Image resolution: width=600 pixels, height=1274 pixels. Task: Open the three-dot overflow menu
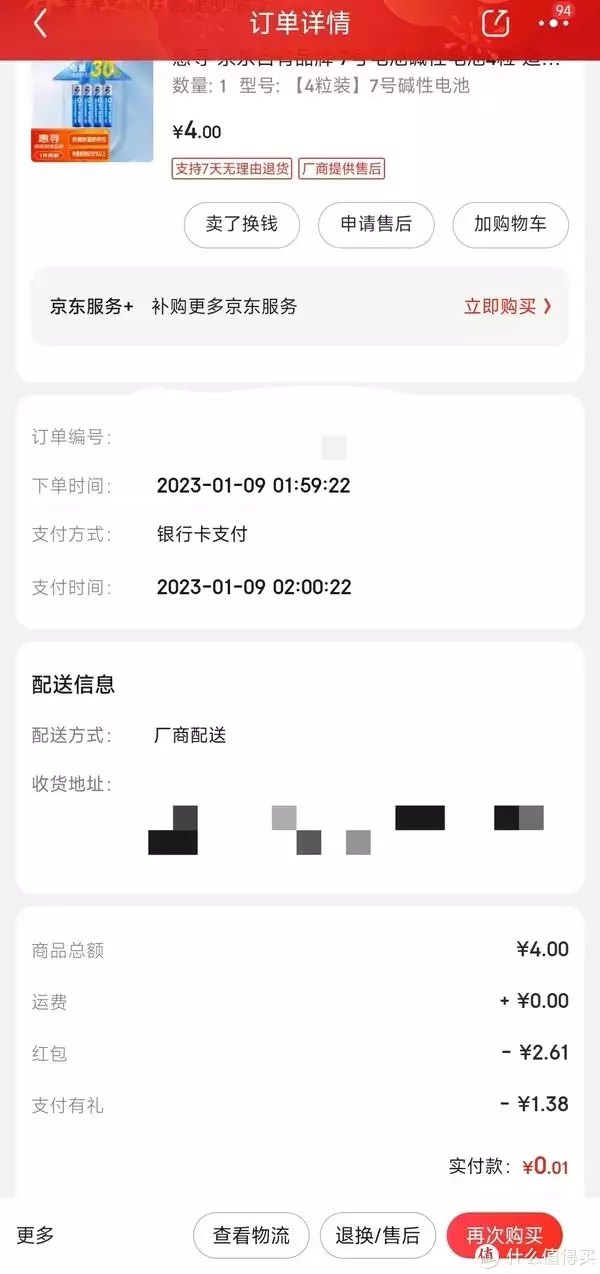[553, 23]
